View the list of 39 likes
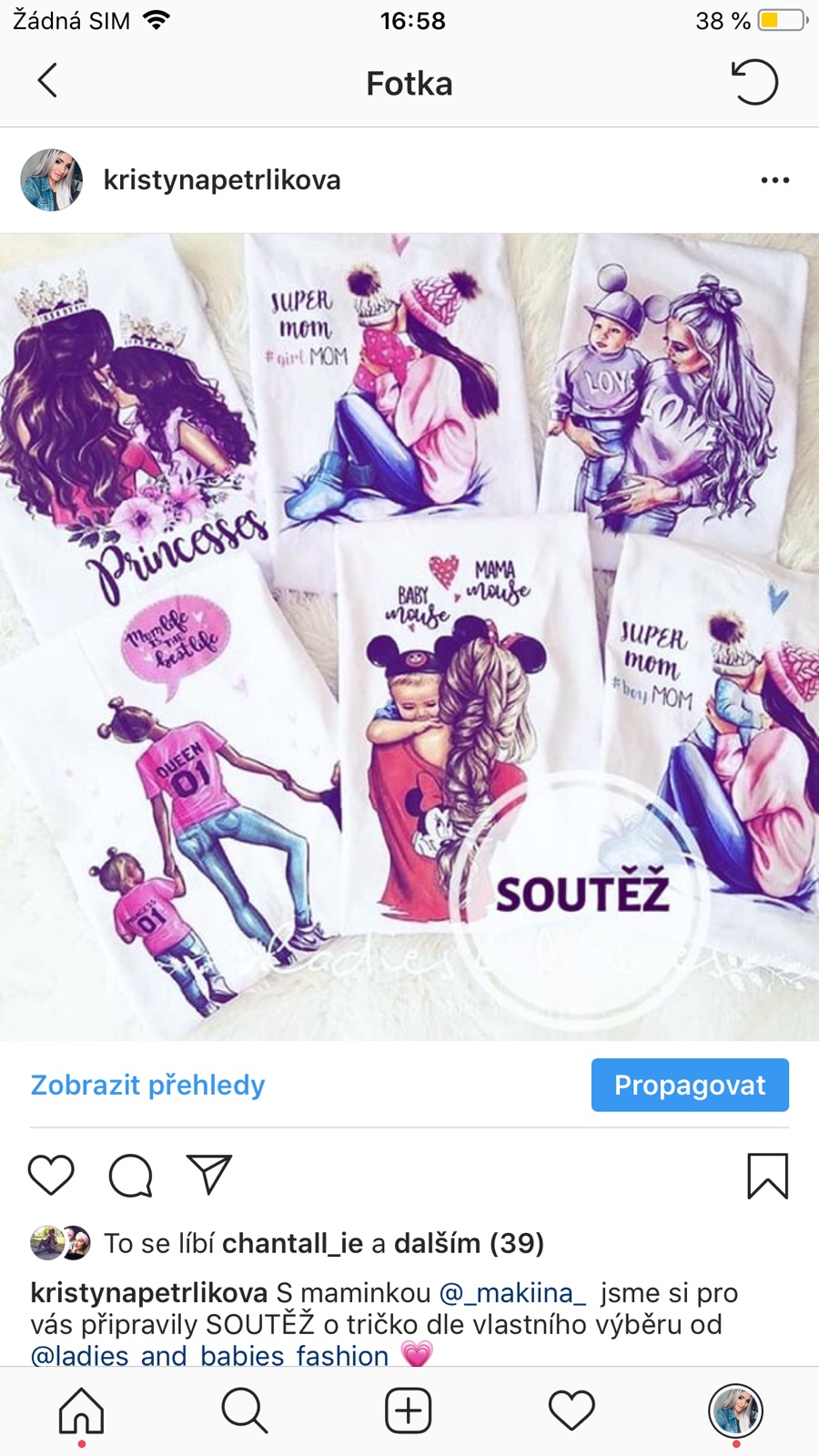The image size is (819, 1456). [x=468, y=1243]
